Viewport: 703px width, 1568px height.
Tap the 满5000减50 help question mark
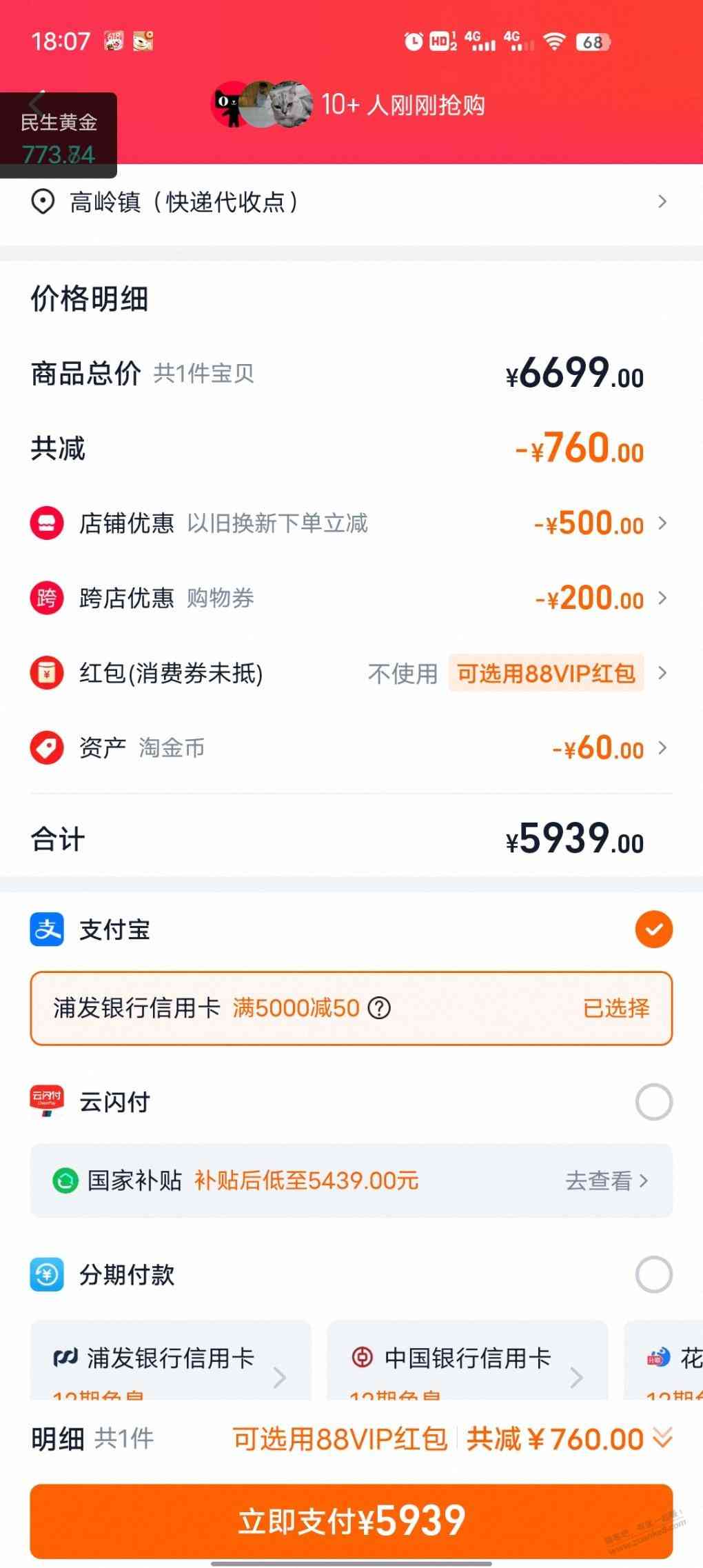pos(379,1008)
